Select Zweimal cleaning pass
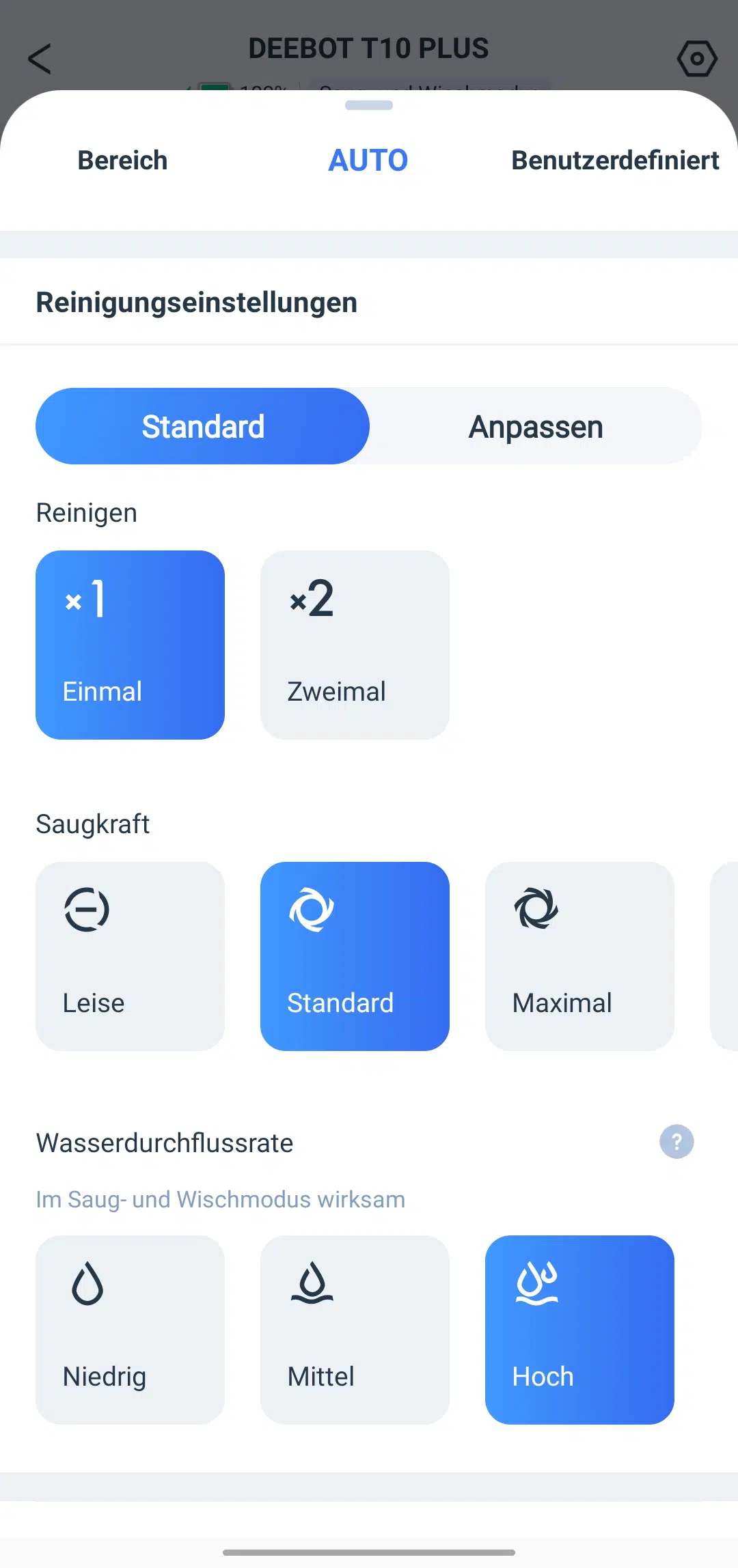The image size is (738, 1568). point(355,645)
